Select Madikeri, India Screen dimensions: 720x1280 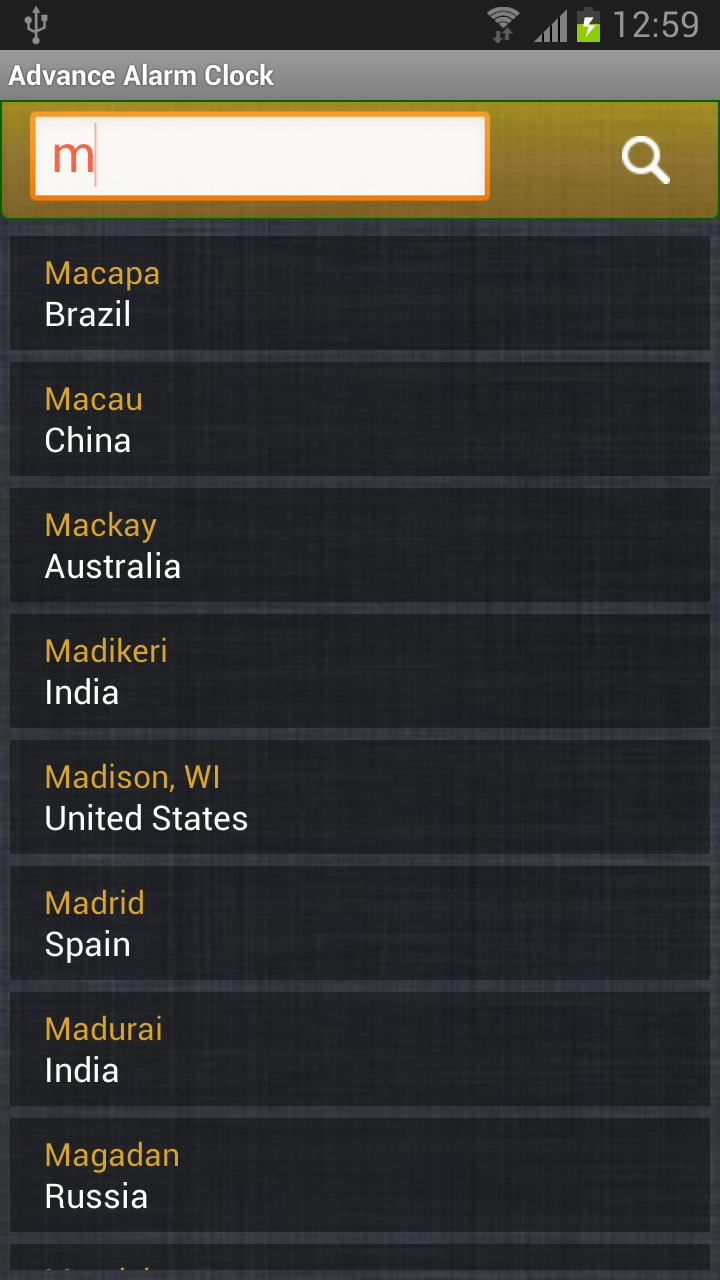tap(360, 671)
